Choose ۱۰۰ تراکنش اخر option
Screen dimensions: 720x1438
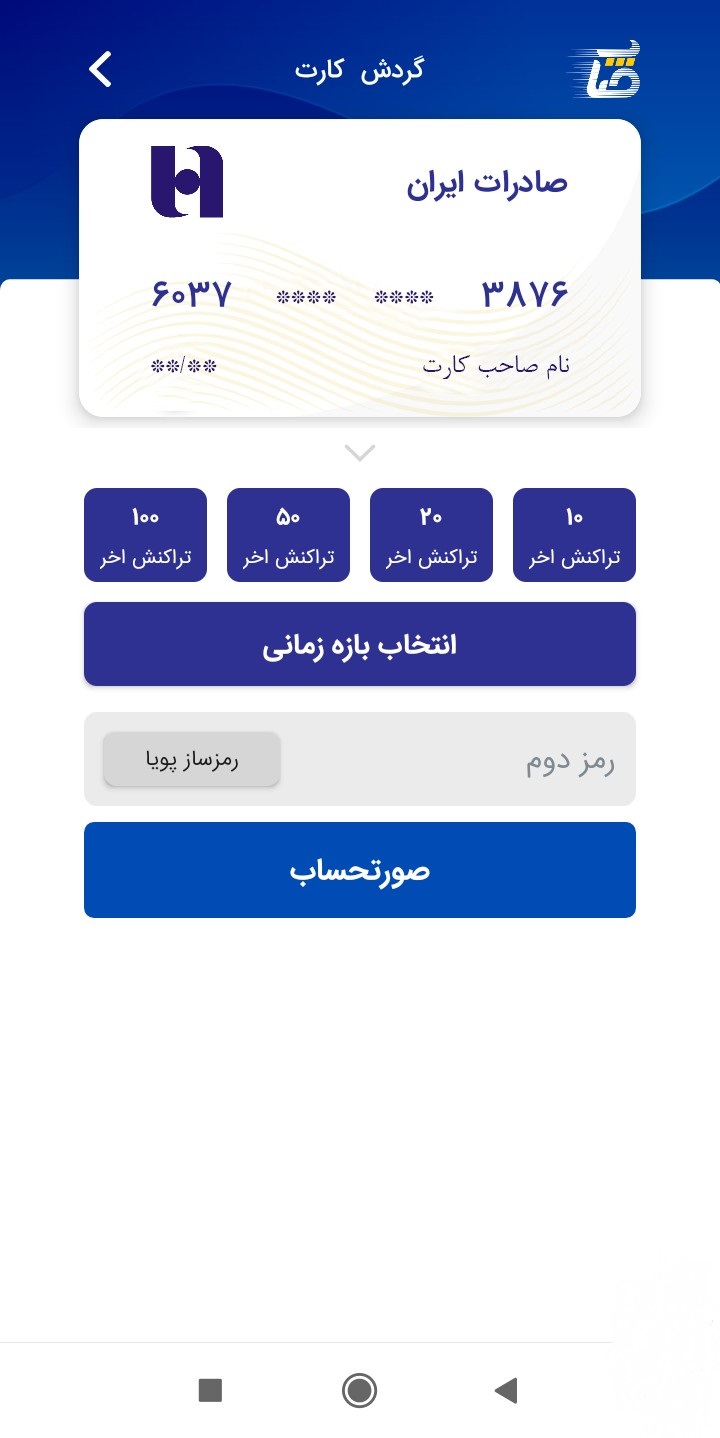(145, 534)
